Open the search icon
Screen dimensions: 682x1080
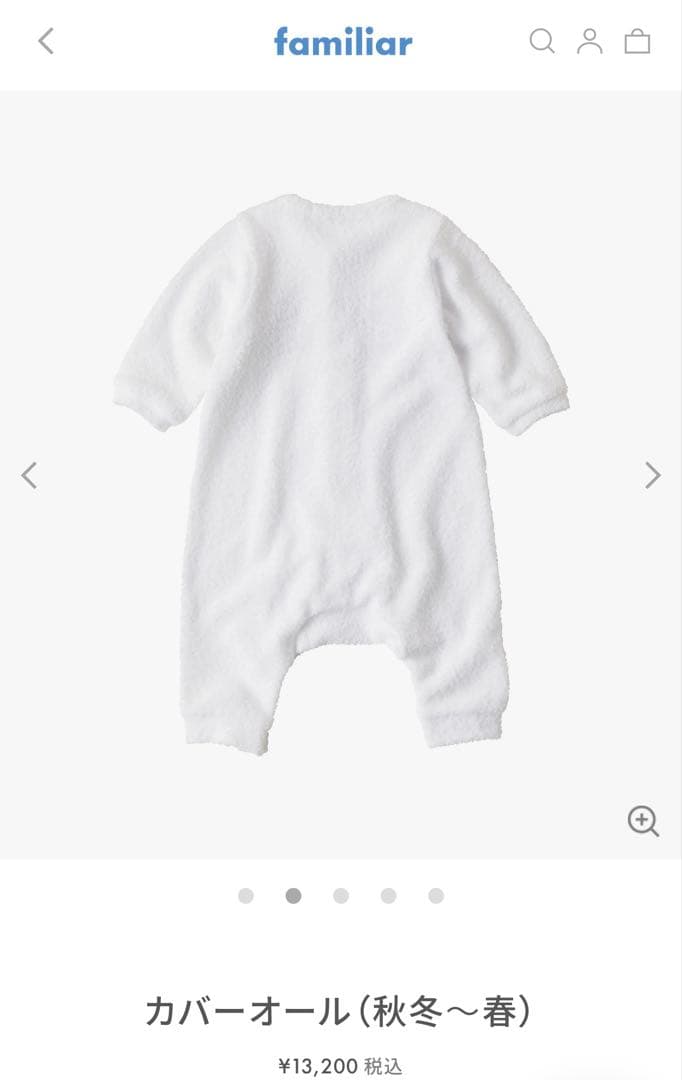tap(541, 41)
